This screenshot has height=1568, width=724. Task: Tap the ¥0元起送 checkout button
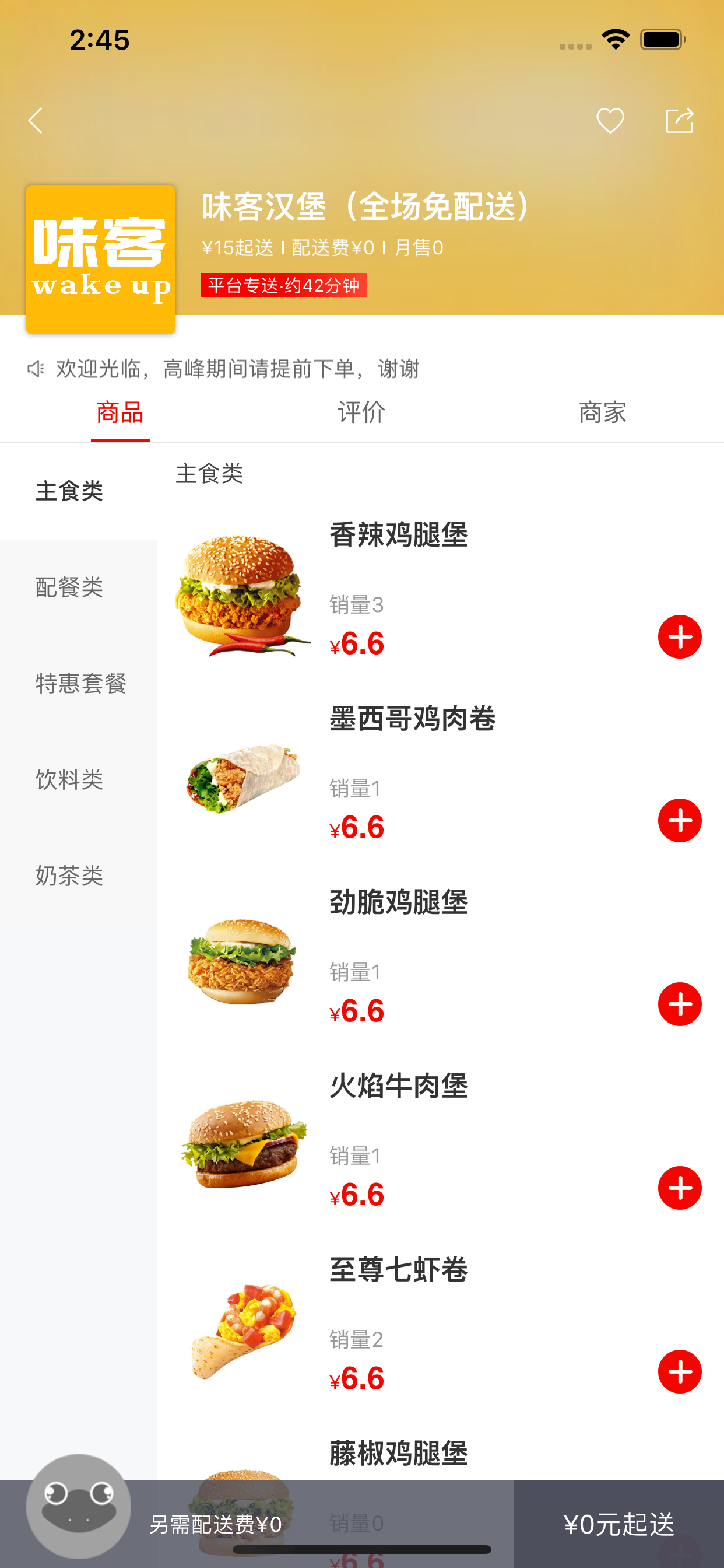(x=618, y=1524)
